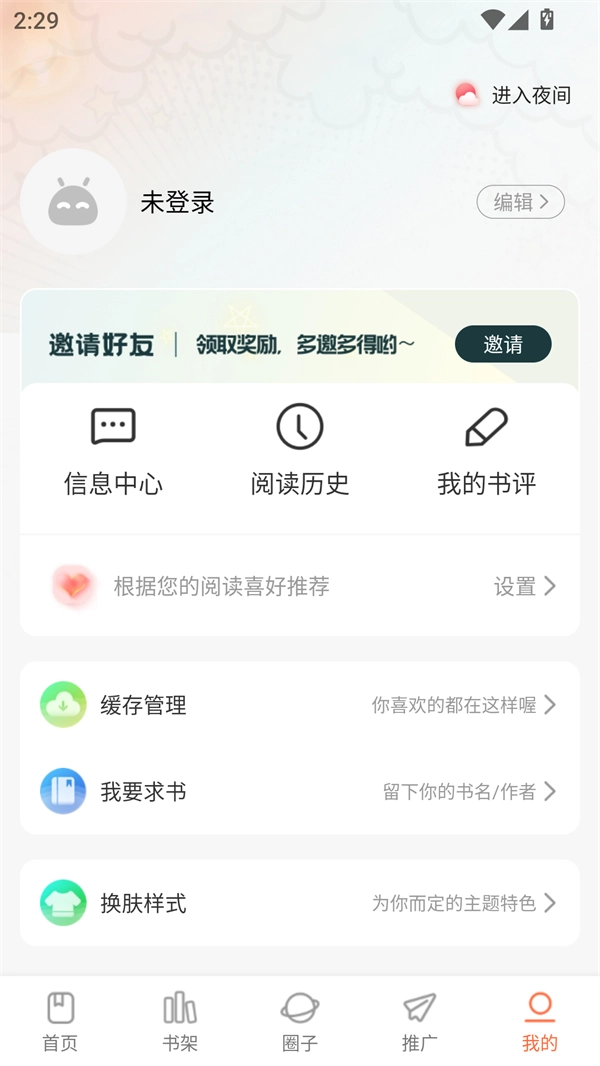The height and width of the screenshot is (1066, 600).
Task: Open 换肤样式 theme styles
Action: point(300,903)
